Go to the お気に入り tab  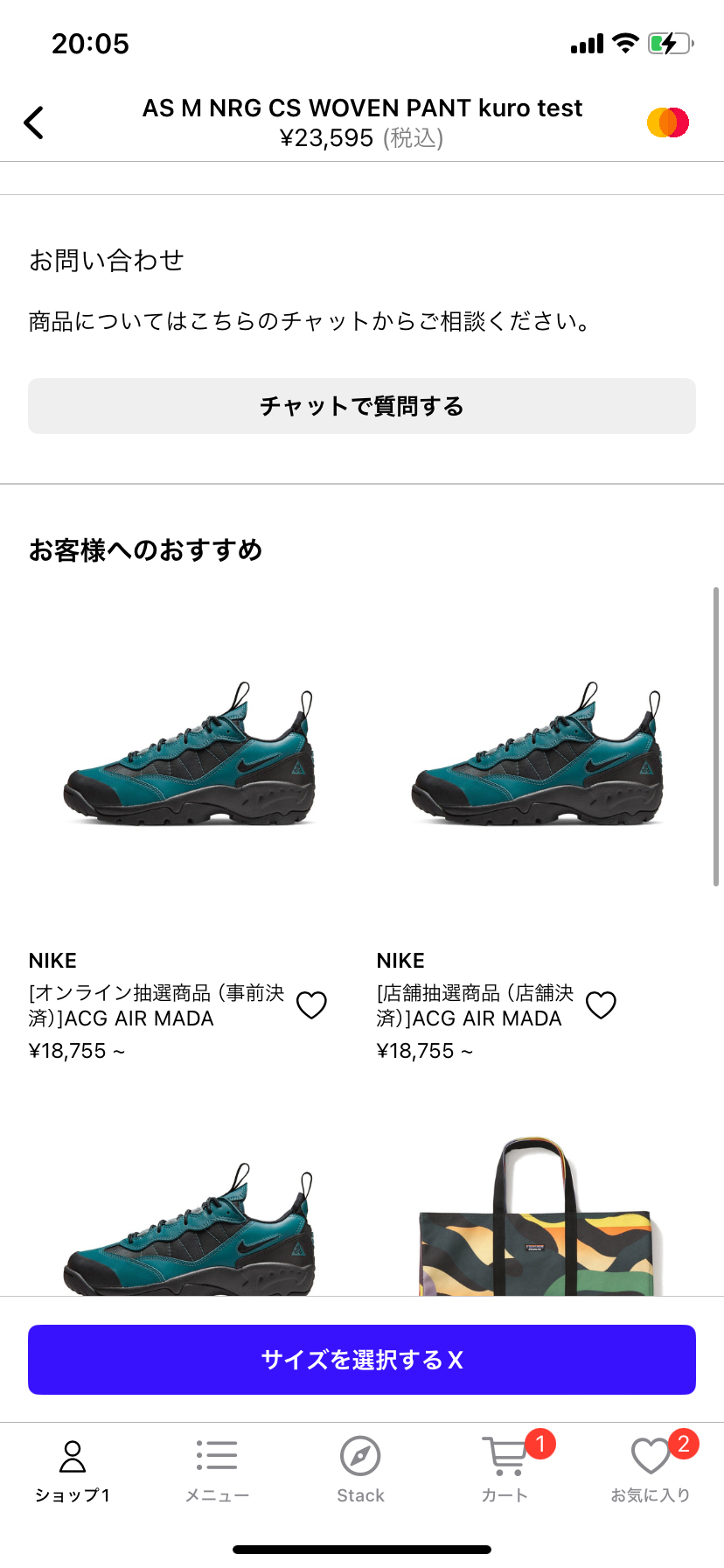tap(651, 1470)
